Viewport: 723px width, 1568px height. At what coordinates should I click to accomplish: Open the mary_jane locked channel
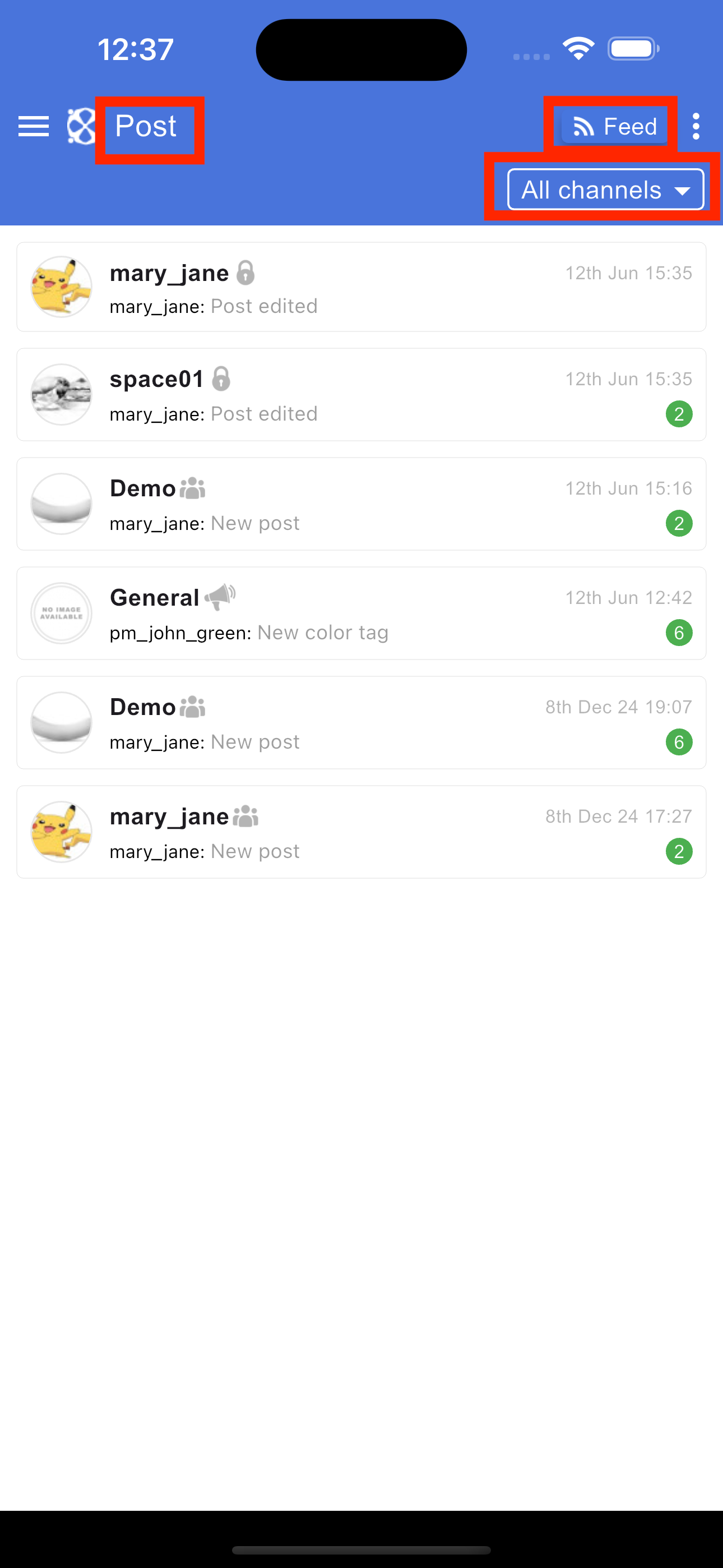click(361, 287)
